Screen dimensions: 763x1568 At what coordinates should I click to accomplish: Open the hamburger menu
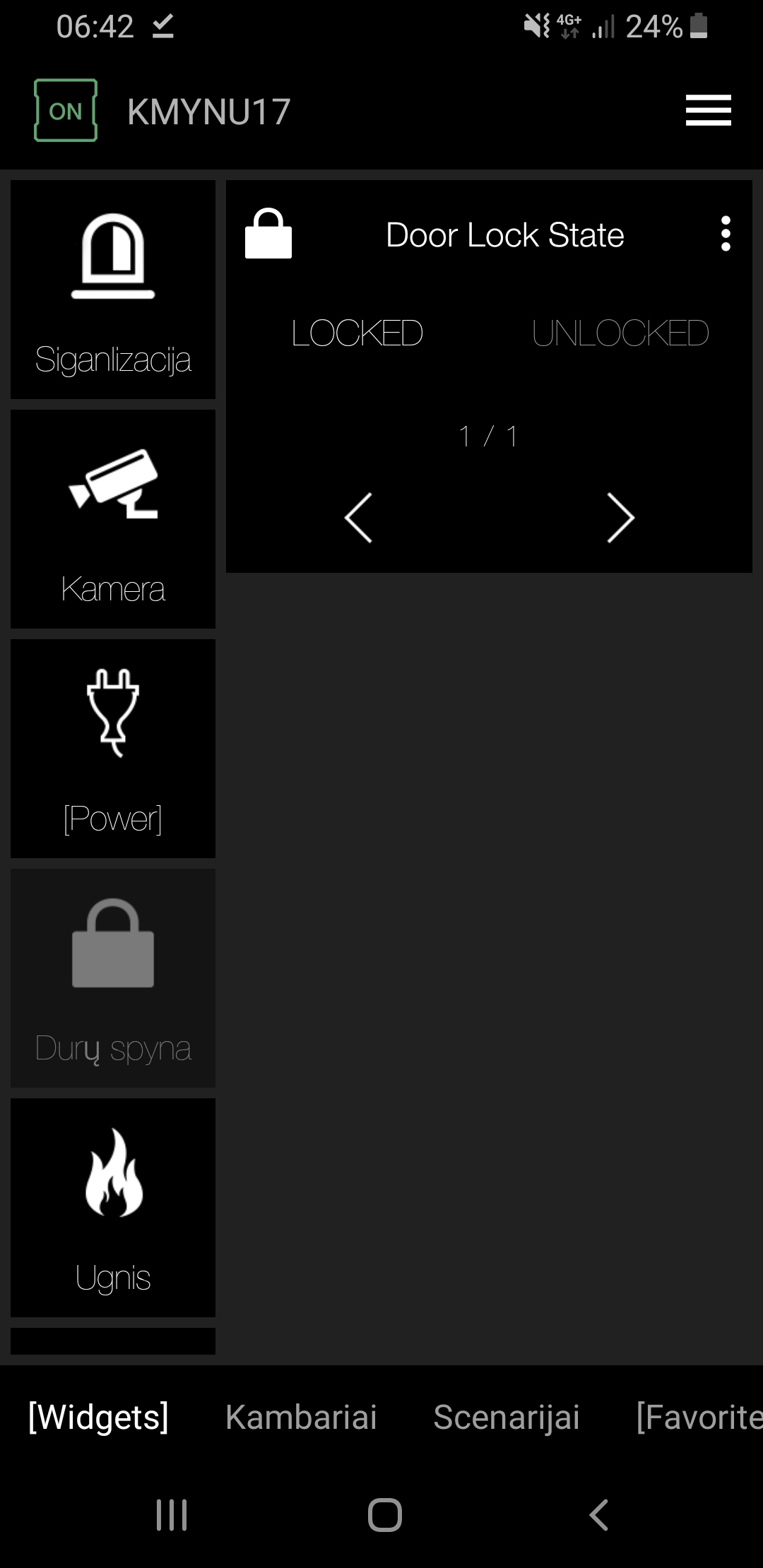(x=708, y=111)
